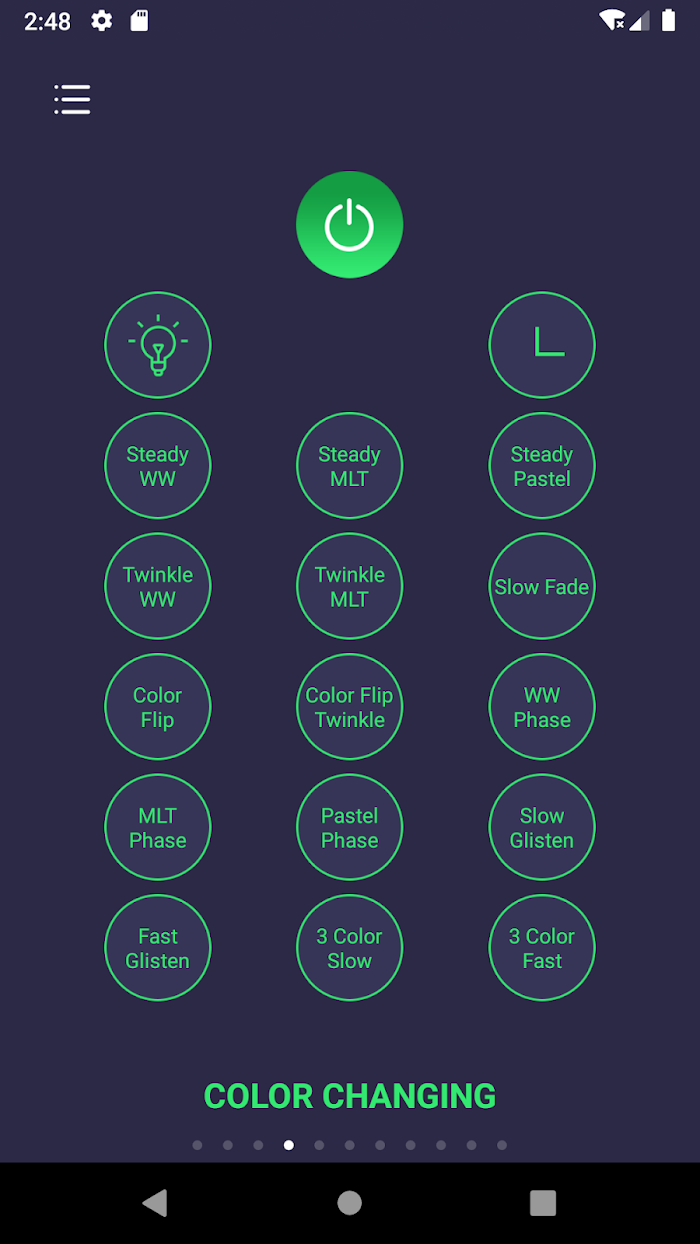Choose 3 Color Slow
This screenshot has height=1244, width=700.
click(x=349, y=948)
